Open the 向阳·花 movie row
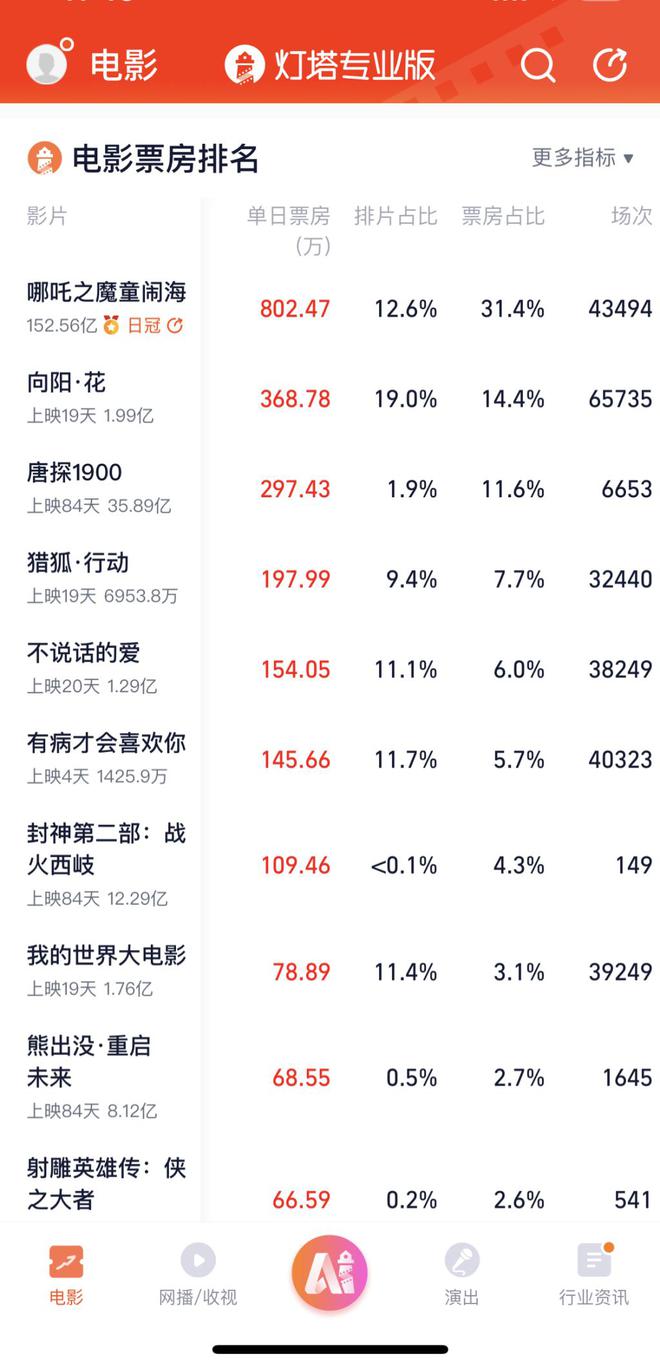Viewport: 660px width, 1368px height. 330,398
